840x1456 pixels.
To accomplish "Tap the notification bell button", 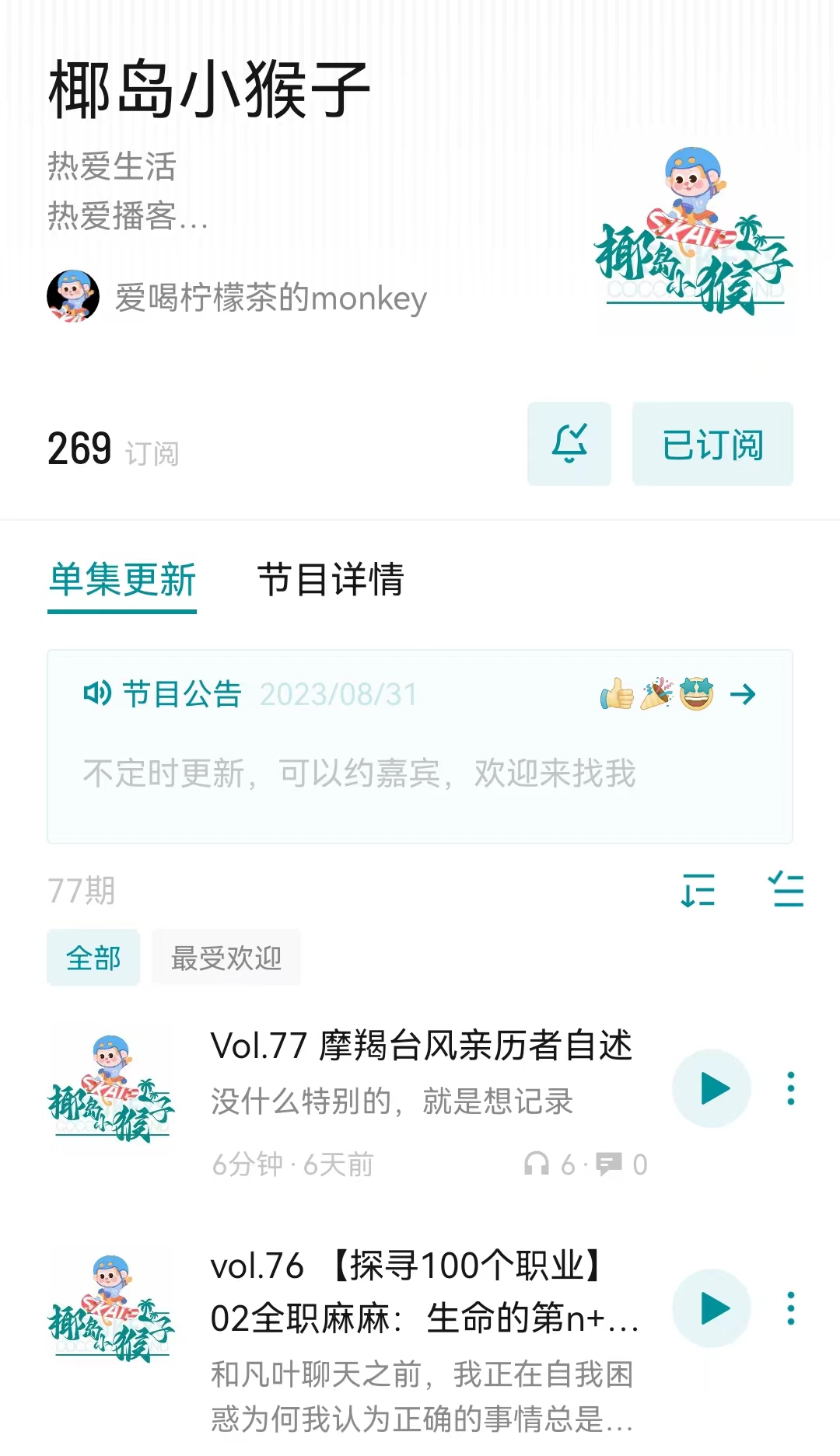I will (x=569, y=444).
